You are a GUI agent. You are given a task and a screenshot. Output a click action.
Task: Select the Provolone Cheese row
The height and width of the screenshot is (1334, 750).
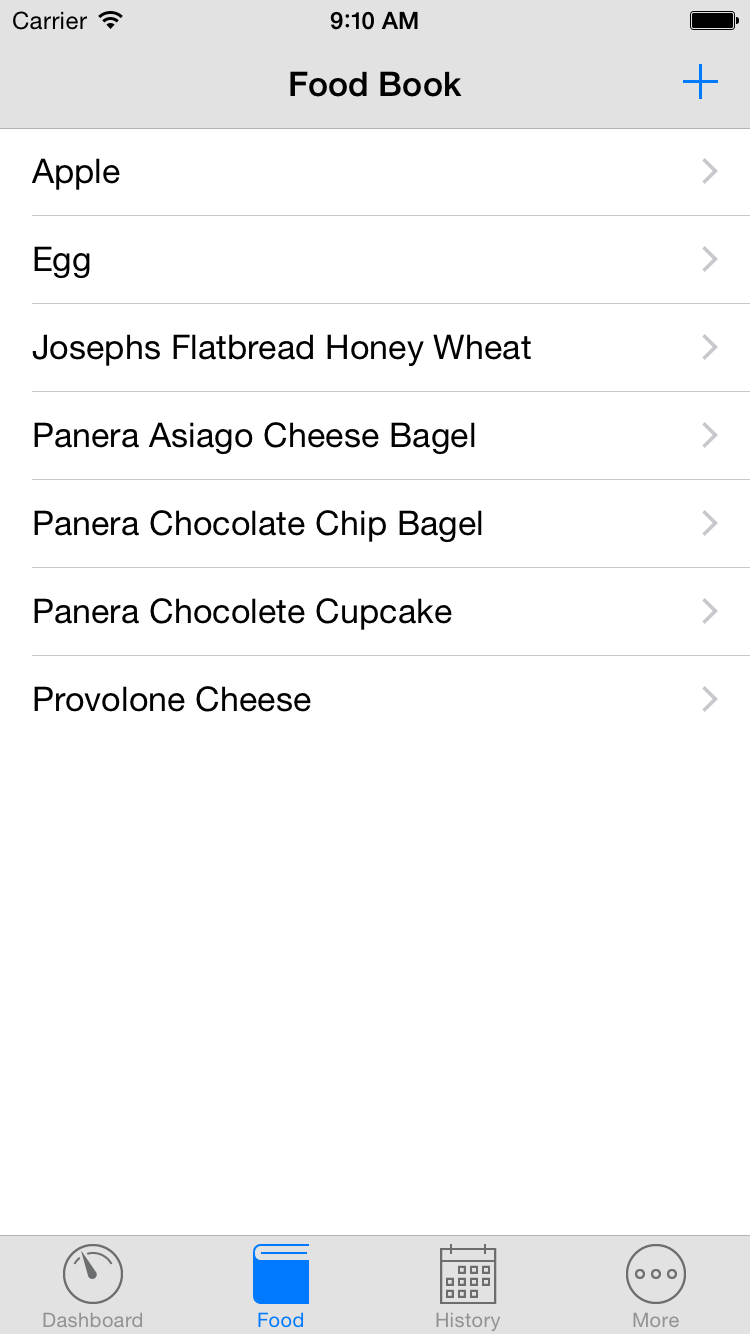tap(375, 700)
